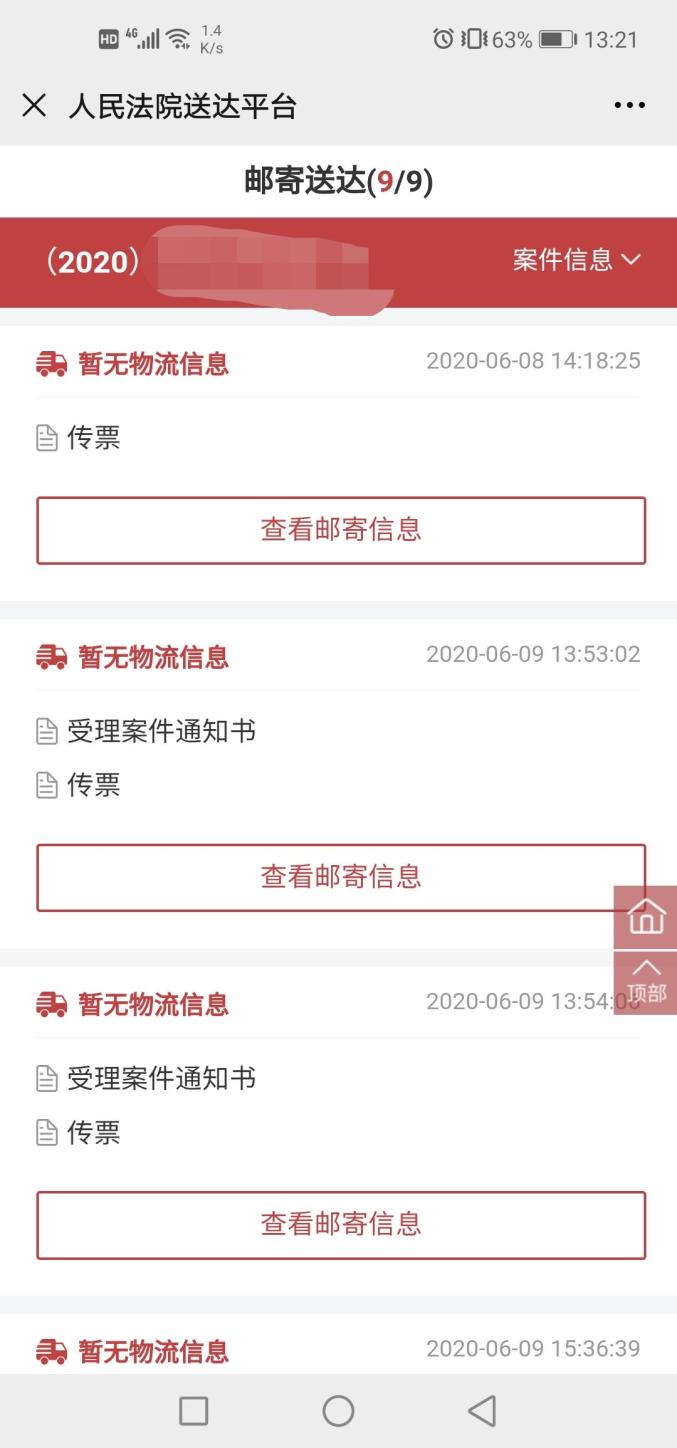This screenshot has width=677, height=1448.
Task: Go to the home page via floating house icon
Action: pyautogui.click(x=646, y=916)
